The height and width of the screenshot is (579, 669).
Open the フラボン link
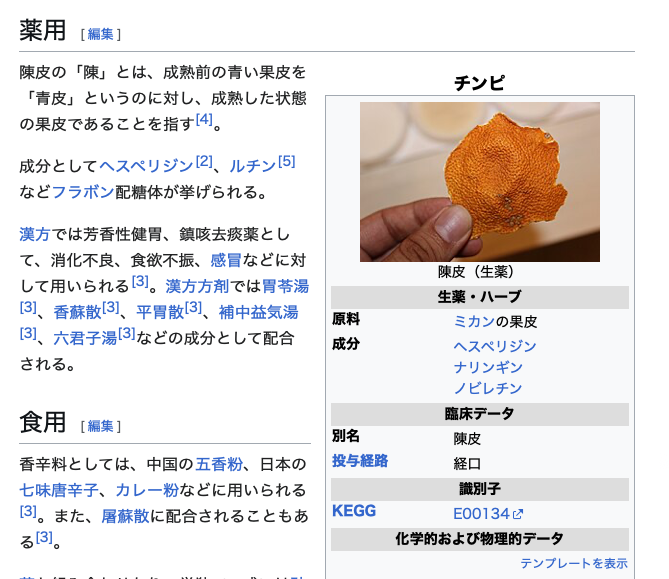point(83,192)
